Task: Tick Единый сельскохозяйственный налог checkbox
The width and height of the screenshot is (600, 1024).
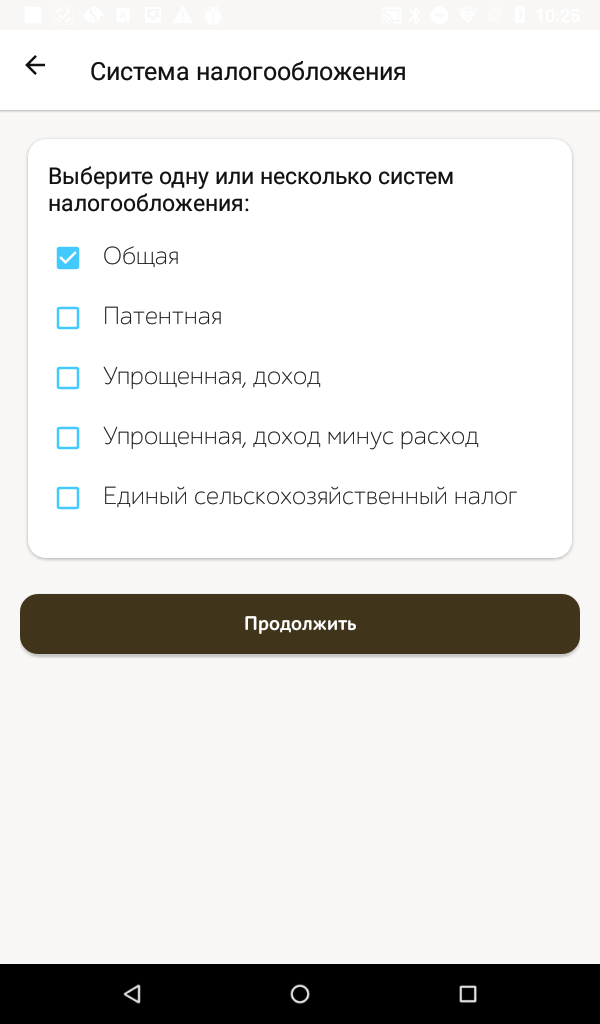Action: 68,498
